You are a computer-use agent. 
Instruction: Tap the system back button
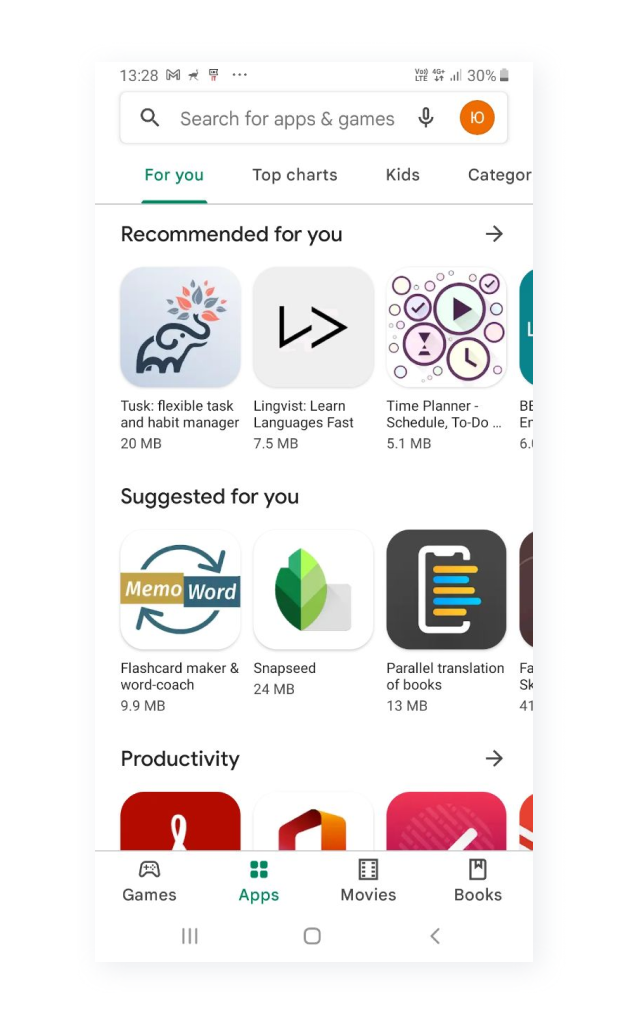pos(435,936)
